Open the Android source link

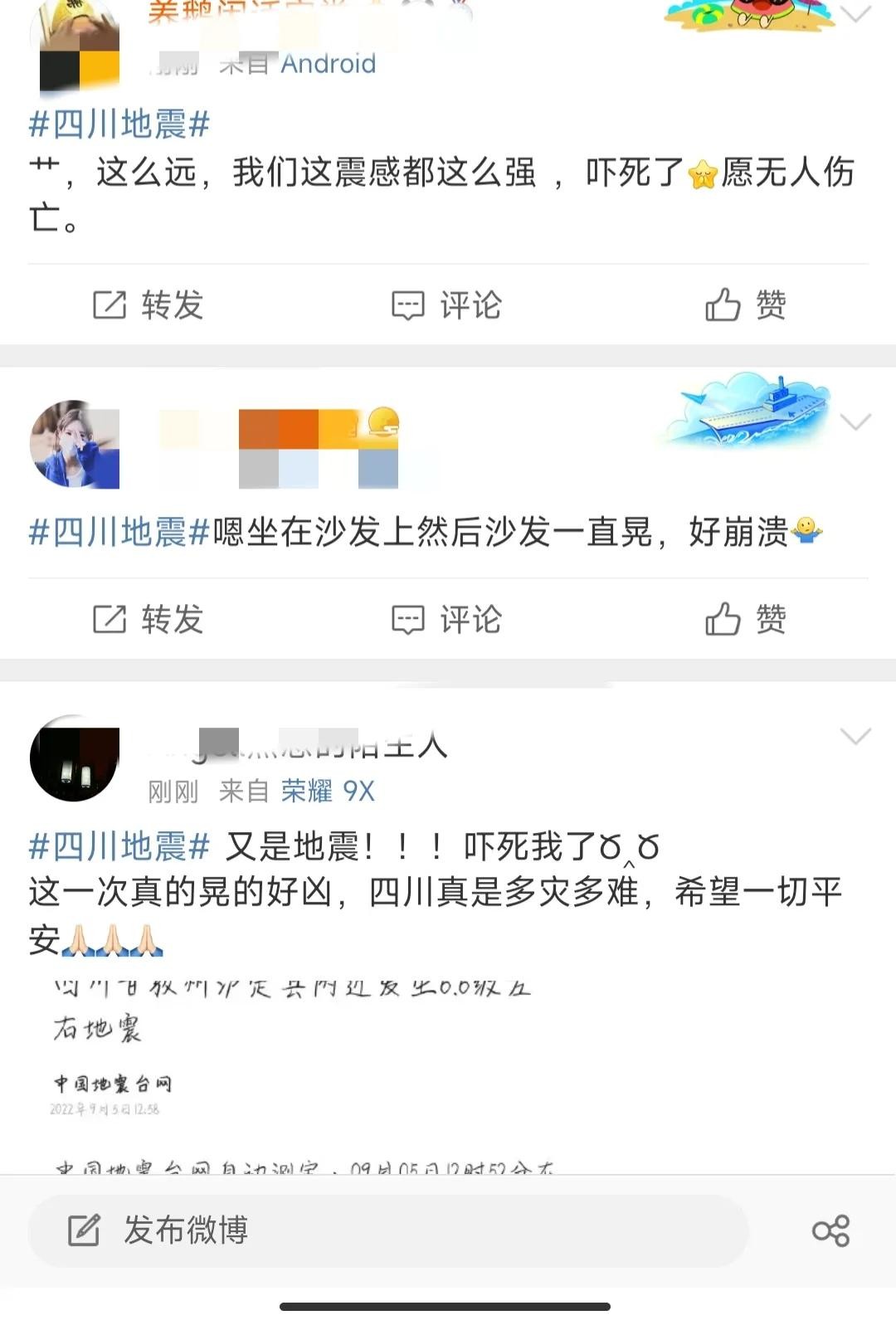pos(328,64)
